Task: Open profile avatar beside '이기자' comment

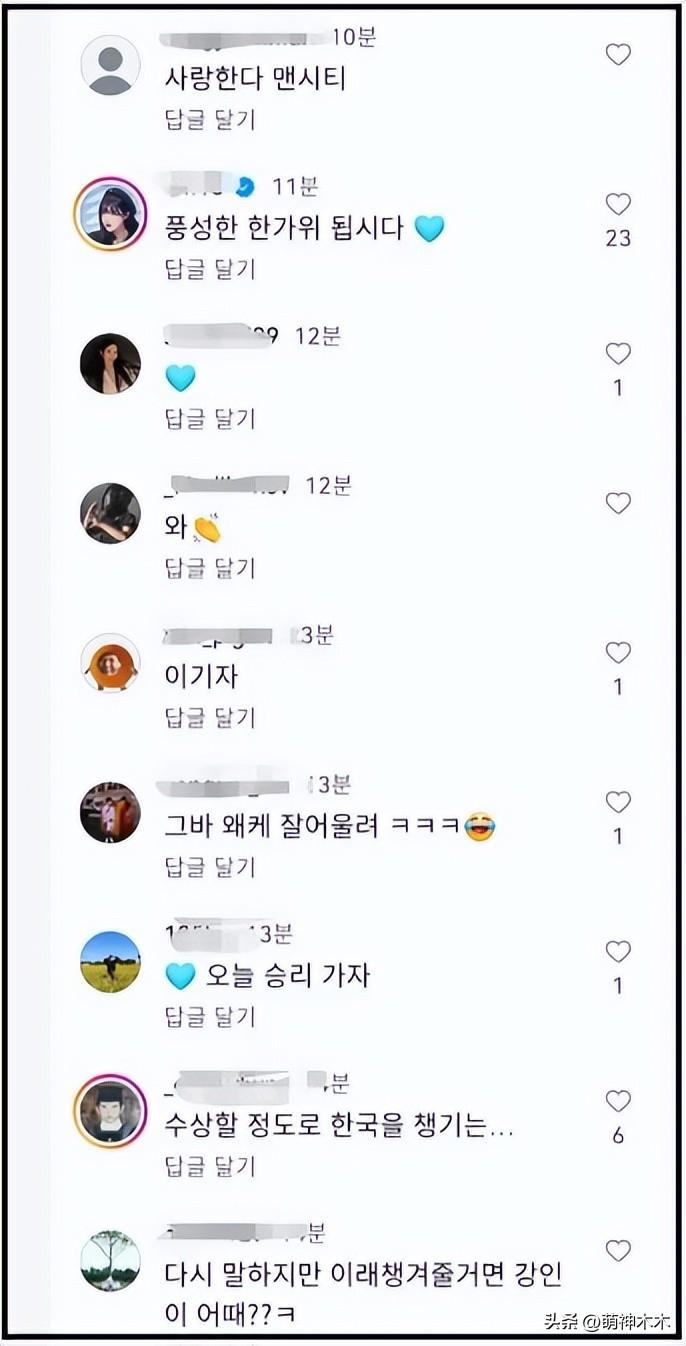Action: [110, 662]
